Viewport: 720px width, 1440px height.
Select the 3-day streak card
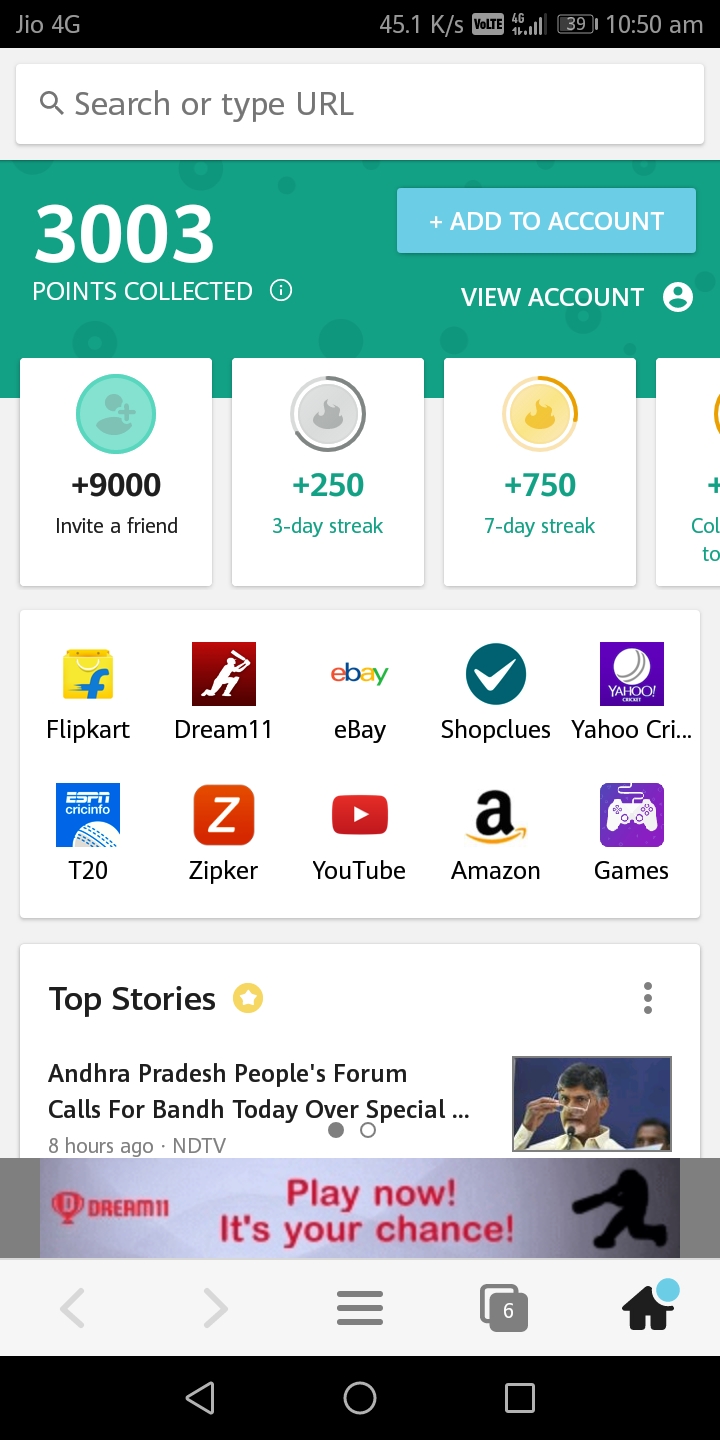point(328,472)
